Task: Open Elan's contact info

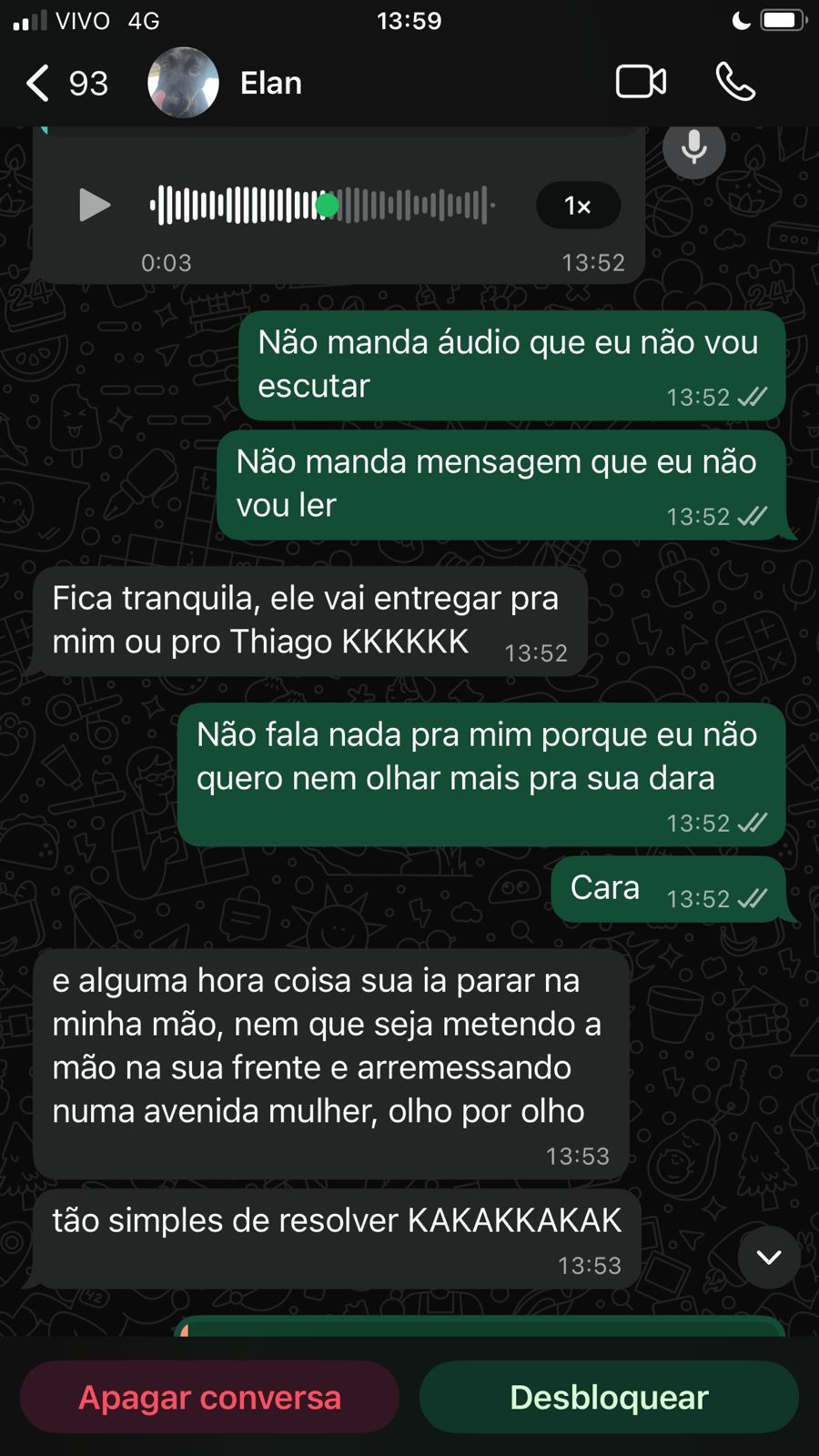Action: coord(271,83)
